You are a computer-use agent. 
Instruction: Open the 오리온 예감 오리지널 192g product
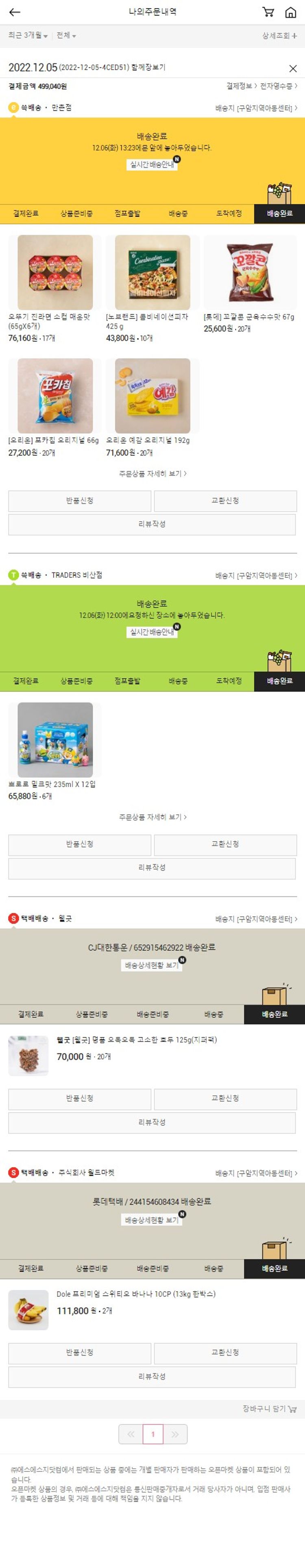(x=152, y=395)
